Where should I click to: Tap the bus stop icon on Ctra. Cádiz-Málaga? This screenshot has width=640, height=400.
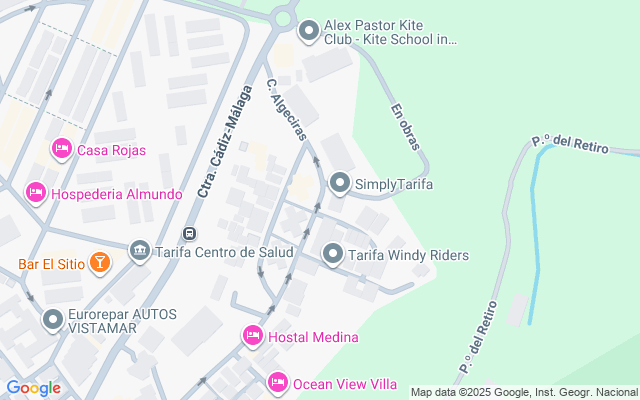189,234
